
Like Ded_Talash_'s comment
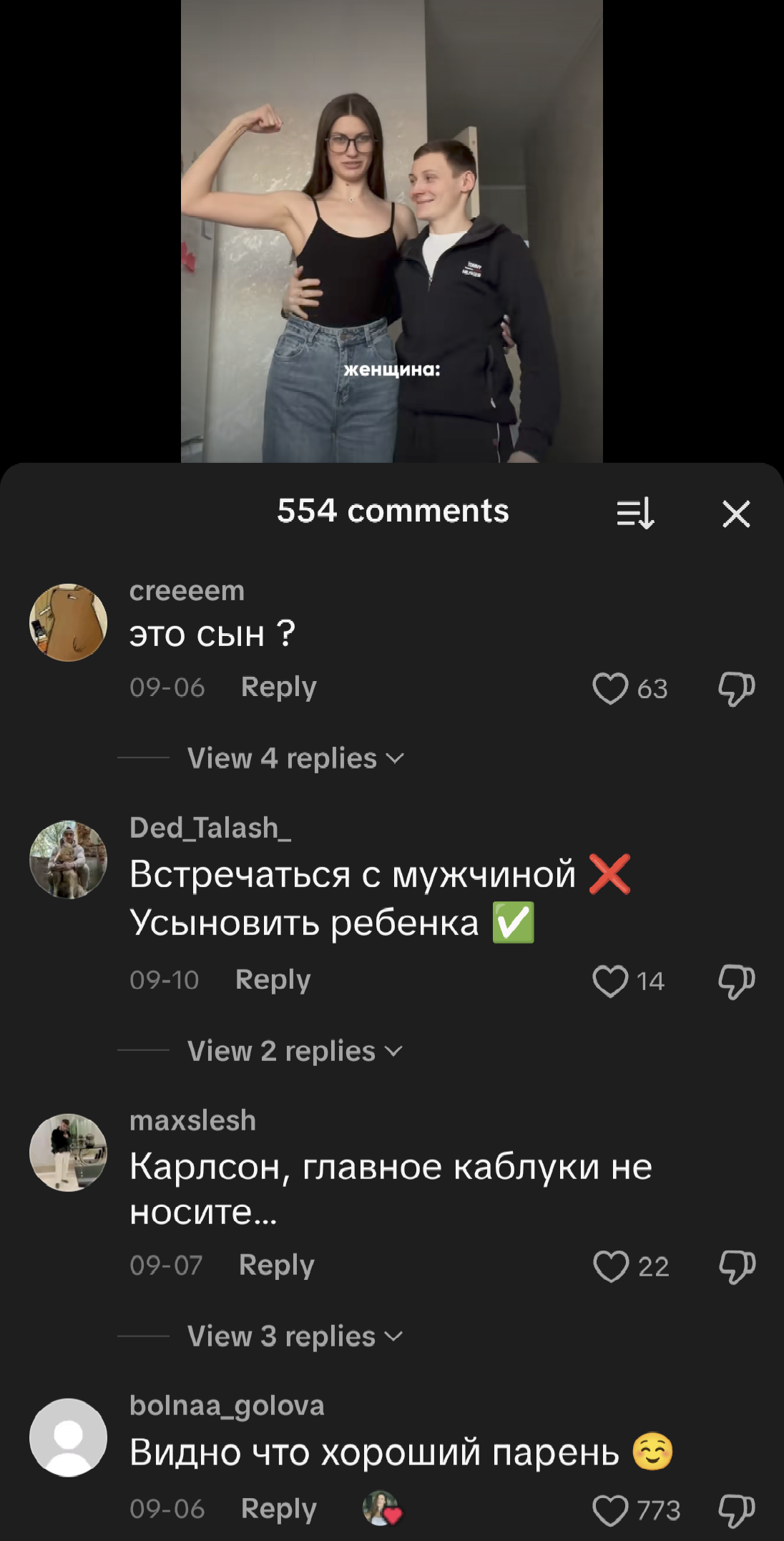point(610,981)
